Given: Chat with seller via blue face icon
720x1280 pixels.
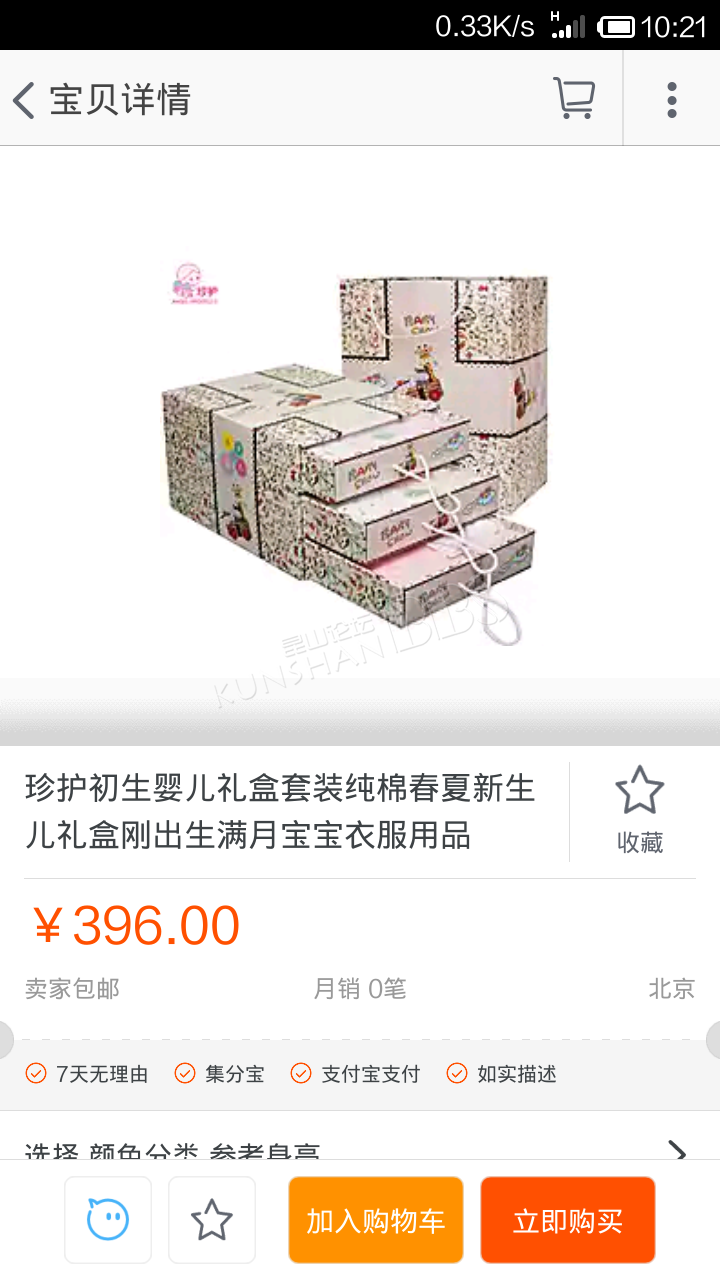Looking at the screenshot, I should 108,1220.
